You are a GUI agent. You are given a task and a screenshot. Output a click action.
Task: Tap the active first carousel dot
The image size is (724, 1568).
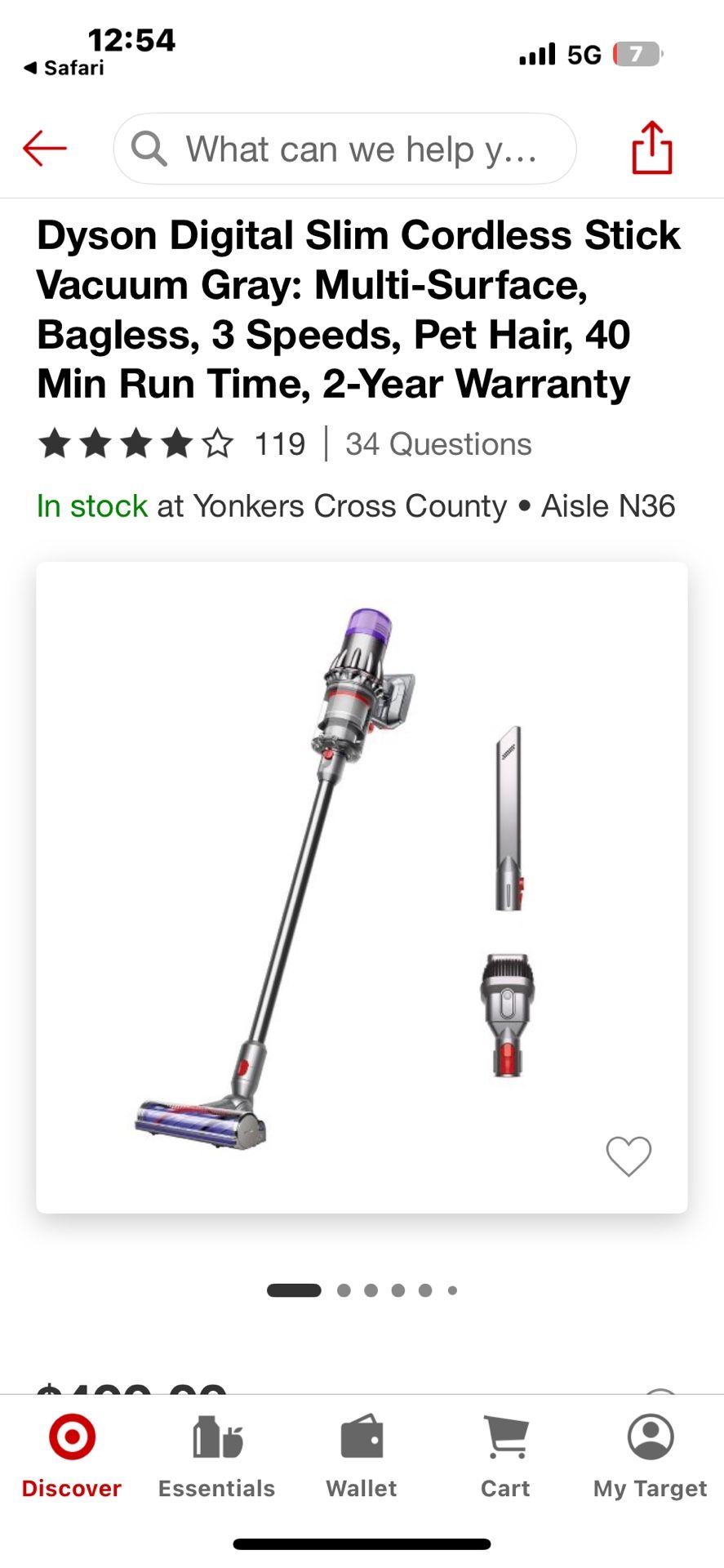295,1290
